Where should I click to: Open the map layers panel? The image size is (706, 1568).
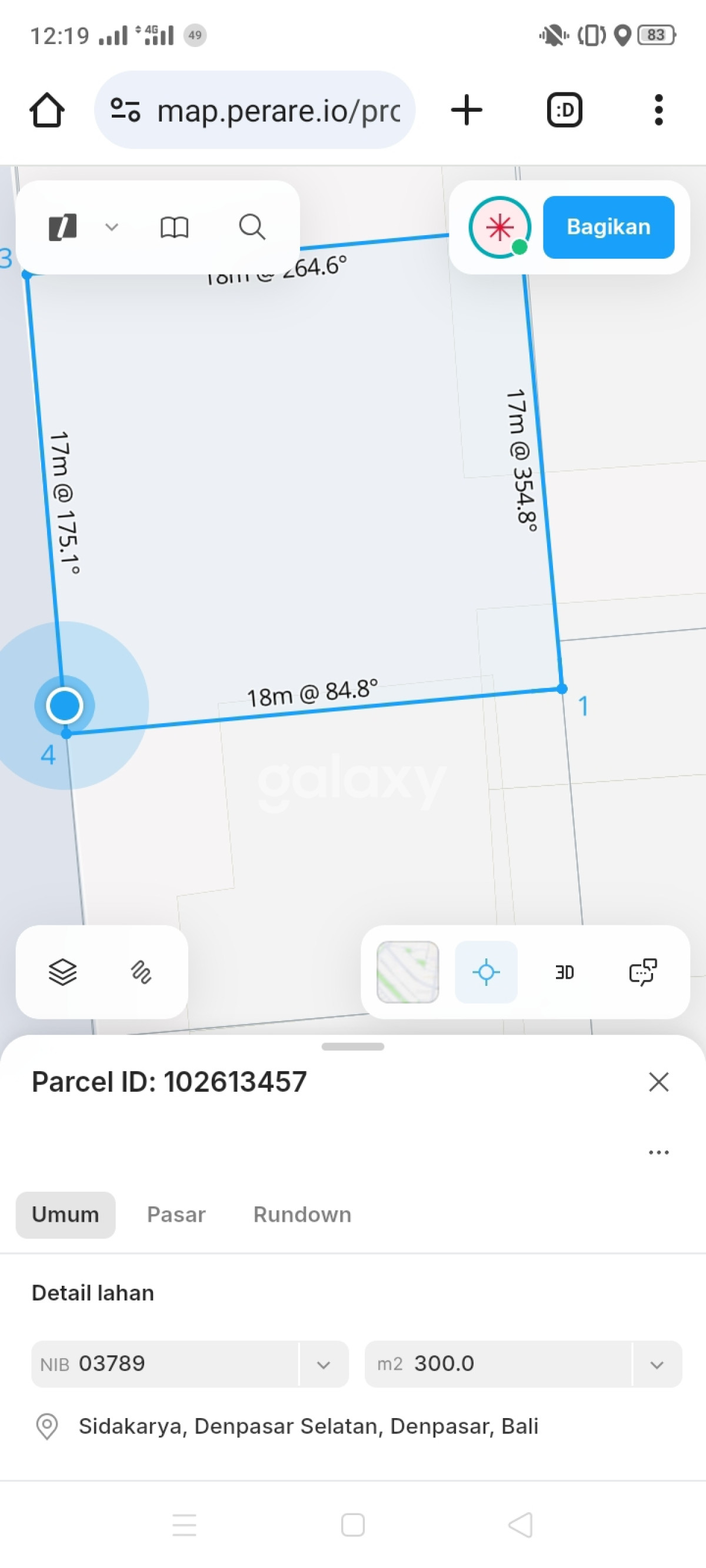click(x=63, y=971)
